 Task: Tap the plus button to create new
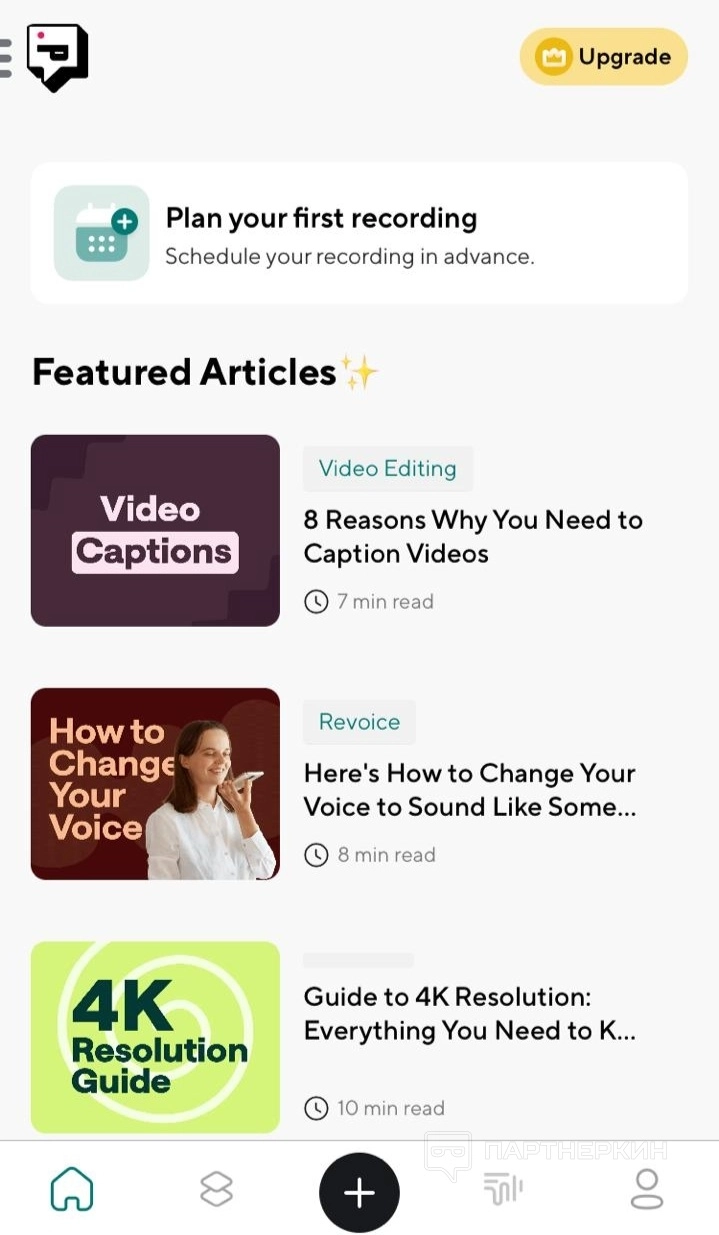(x=359, y=1192)
